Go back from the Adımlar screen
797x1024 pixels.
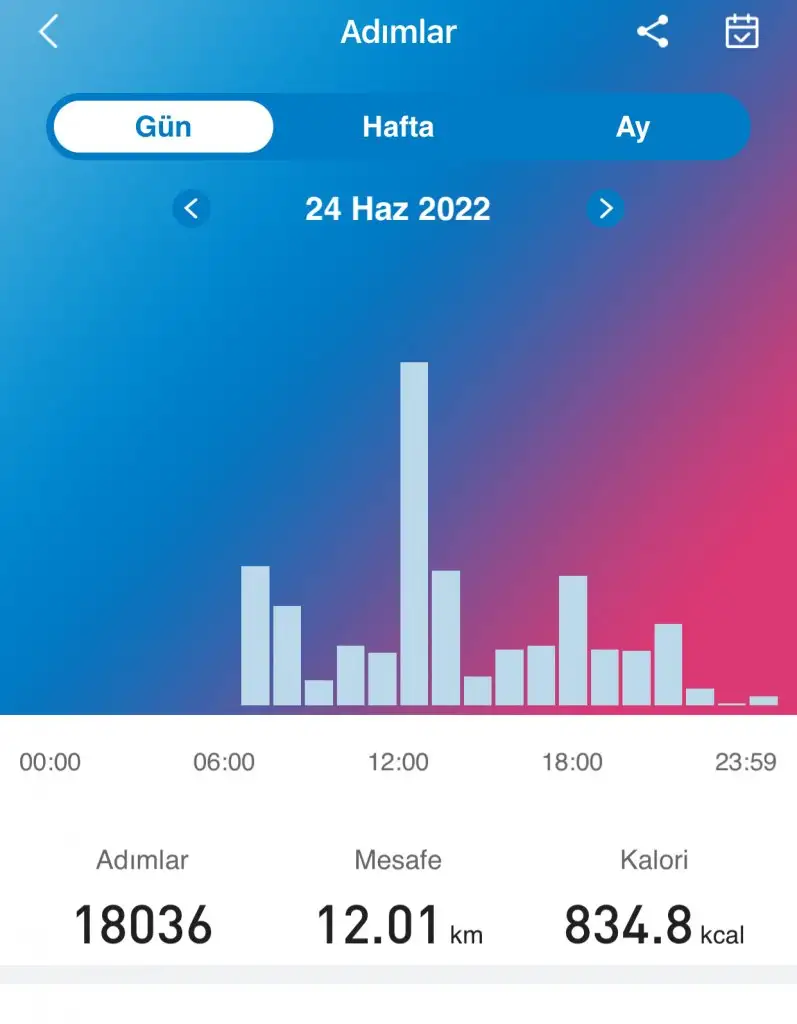pyautogui.click(x=48, y=32)
